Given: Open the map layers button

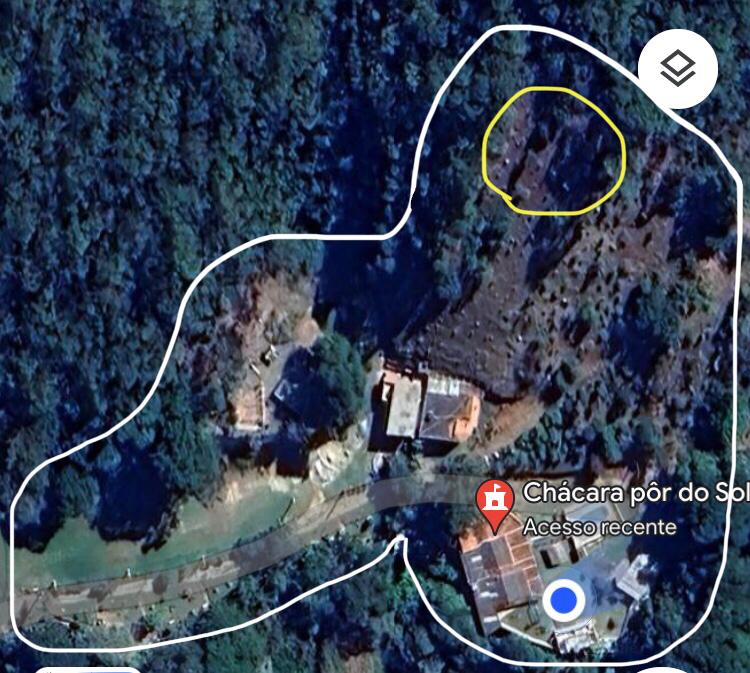Looking at the screenshot, I should [x=677, y=69].
